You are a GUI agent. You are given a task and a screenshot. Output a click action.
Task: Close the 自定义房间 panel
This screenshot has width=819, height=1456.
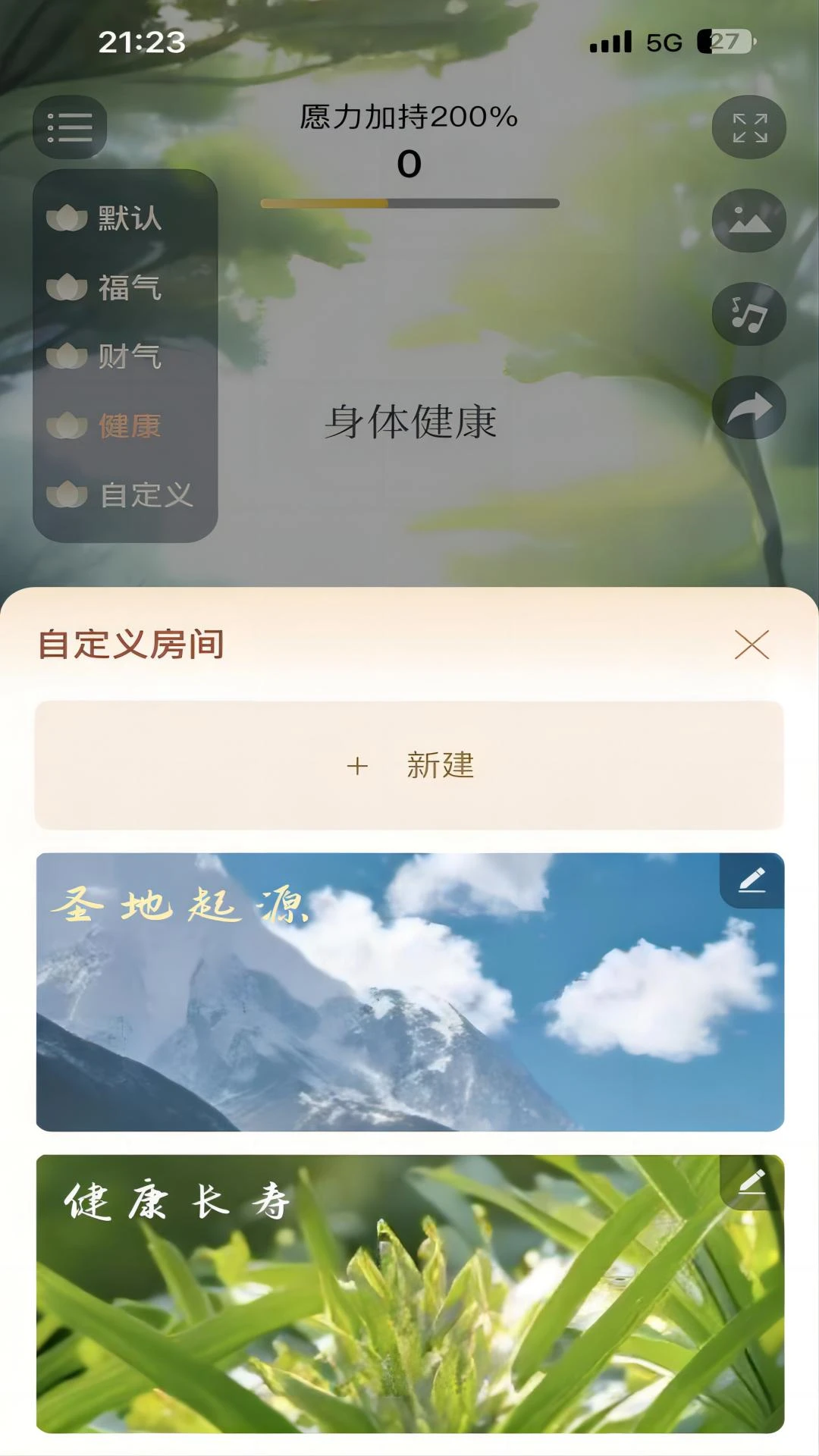752,645
